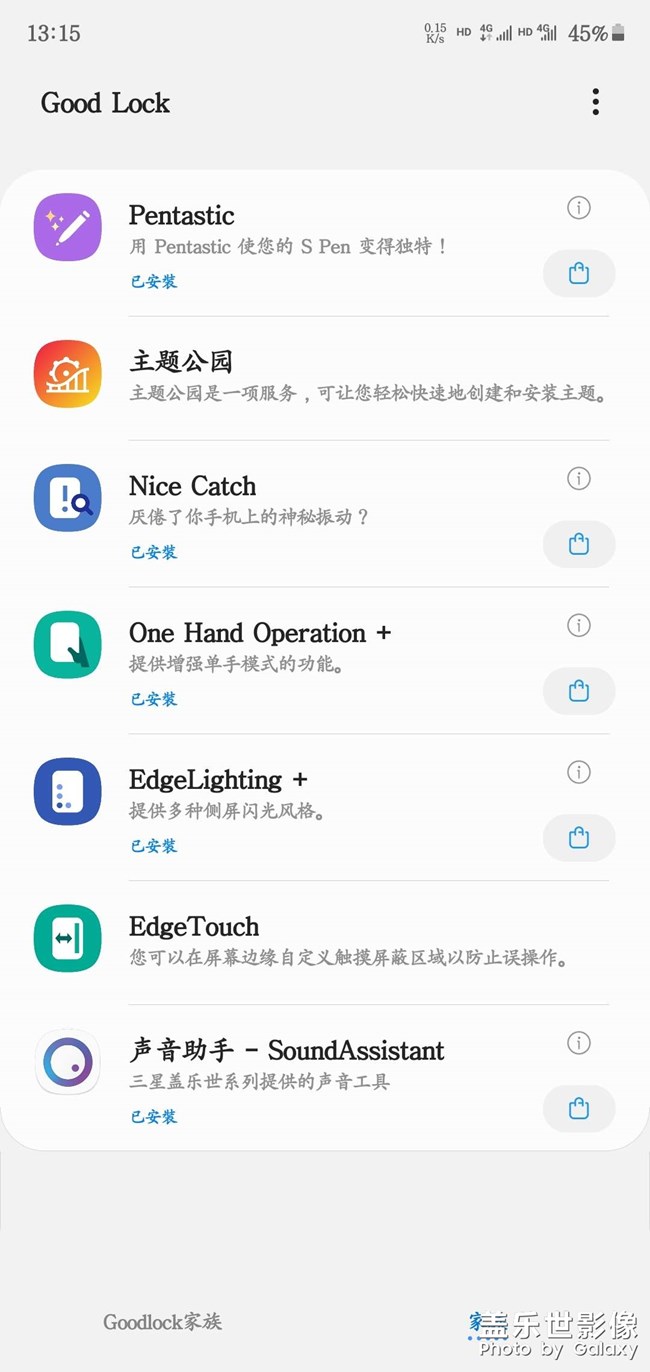Image resolution: width=650 pixels, height=1372 pixels.
Task: View info about 声音助手 SoundAssistant
Action: coord(578,1044)
